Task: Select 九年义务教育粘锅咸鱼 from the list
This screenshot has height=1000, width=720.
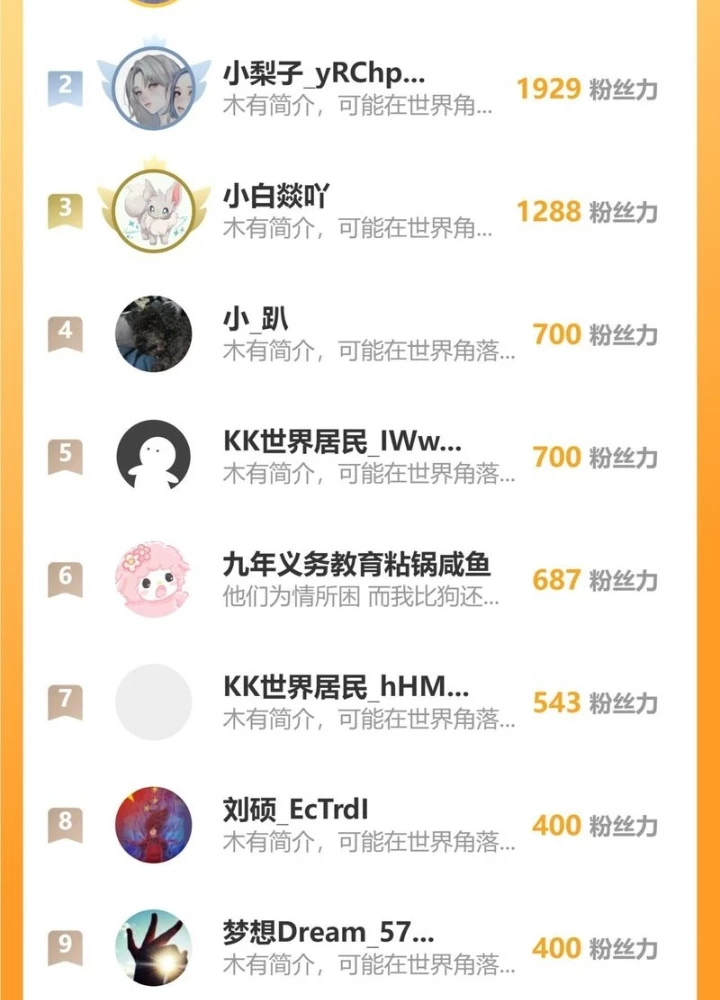Action: [x=356, y=580]
